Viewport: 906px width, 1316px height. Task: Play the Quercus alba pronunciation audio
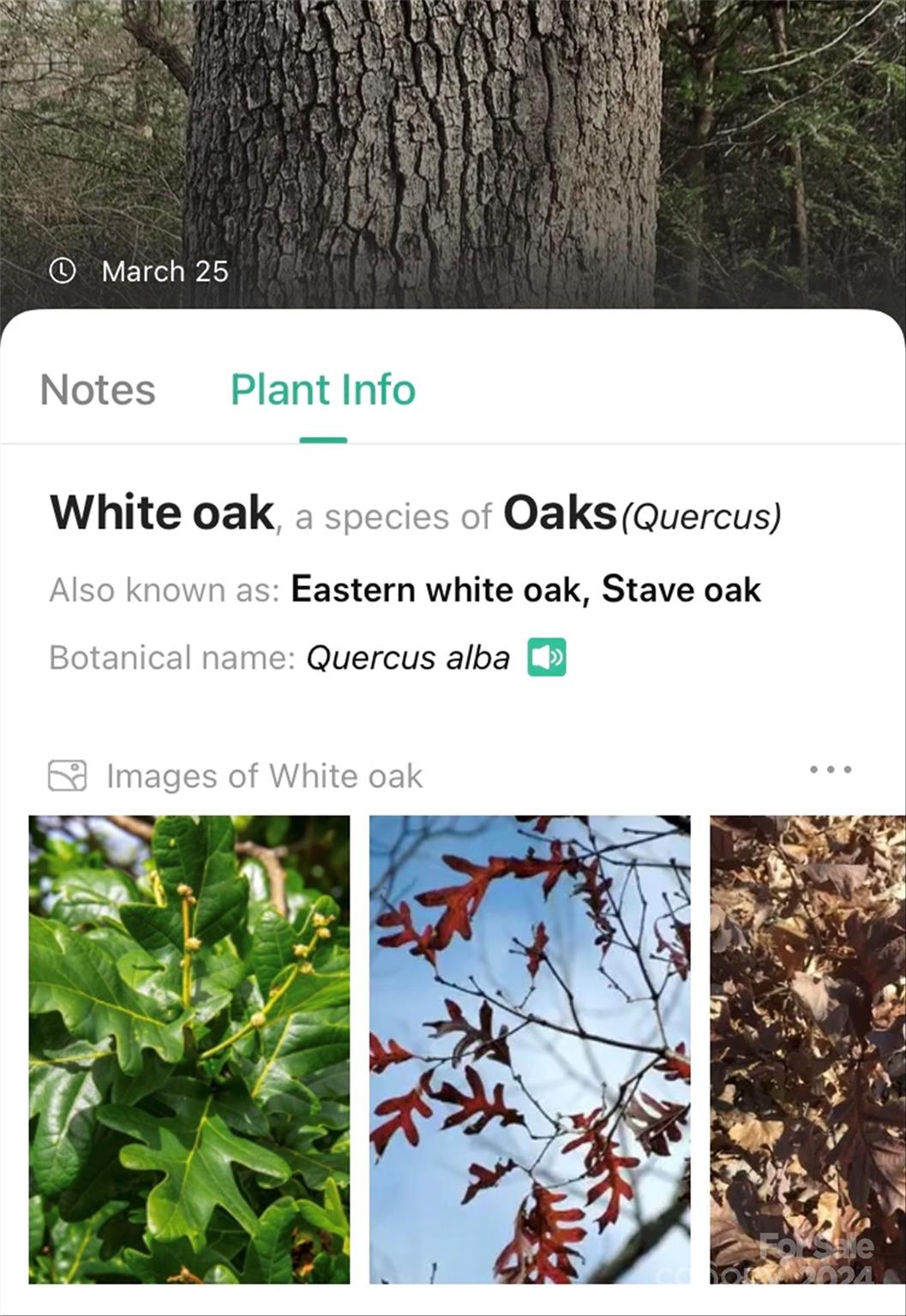[546, 658]
